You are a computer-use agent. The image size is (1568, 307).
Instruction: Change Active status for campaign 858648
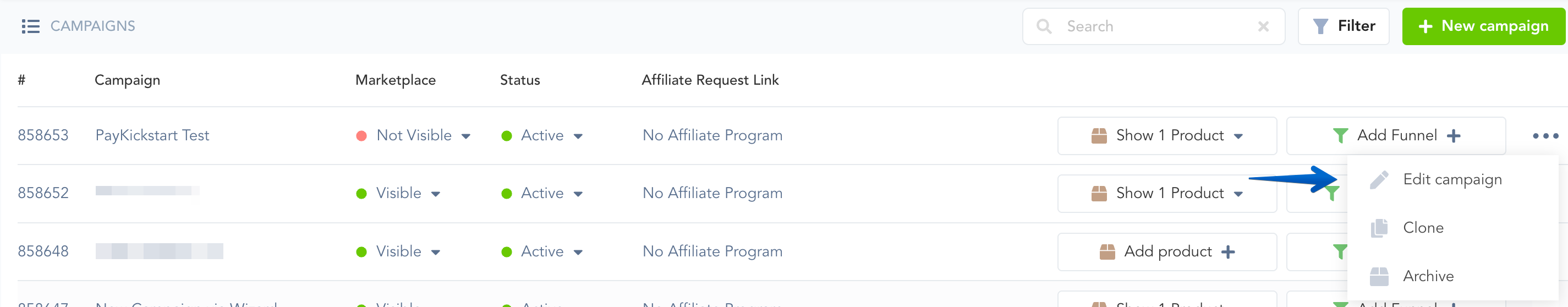(542, 251)
